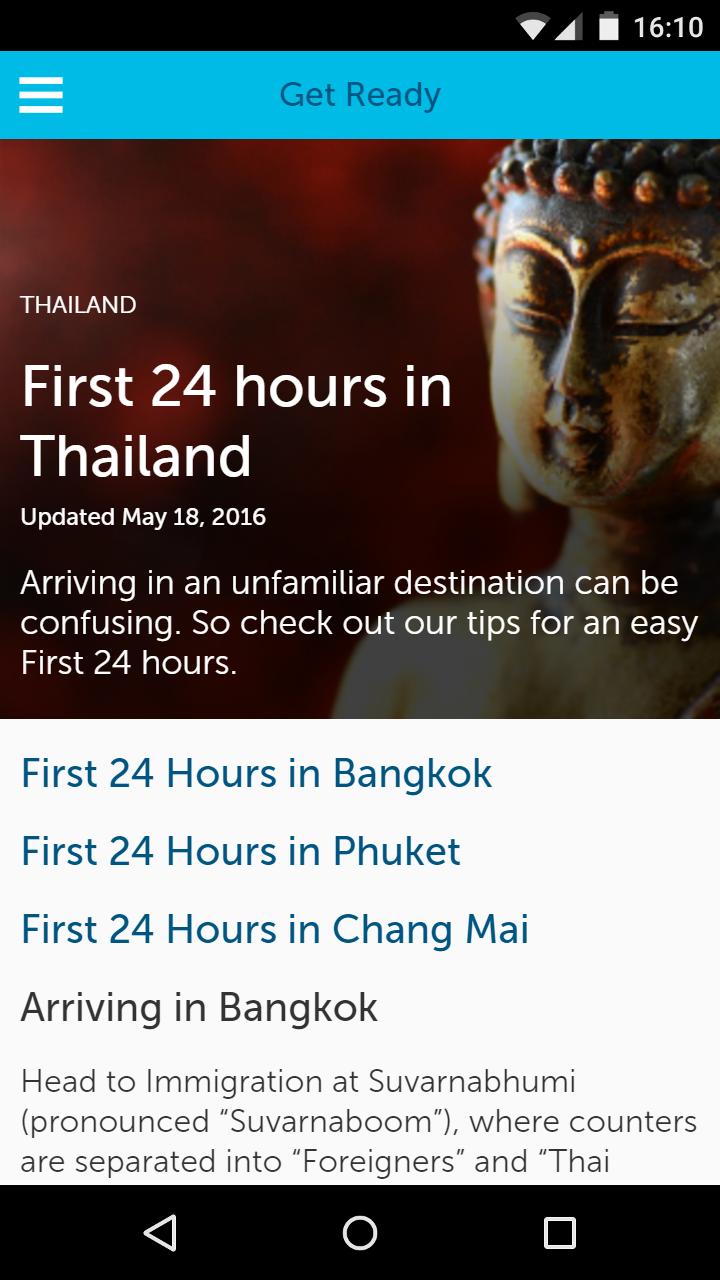The image size is (720, 1280).
Task: Open First 24 Hours in Bangkok link
Action: tap(256, 774)
